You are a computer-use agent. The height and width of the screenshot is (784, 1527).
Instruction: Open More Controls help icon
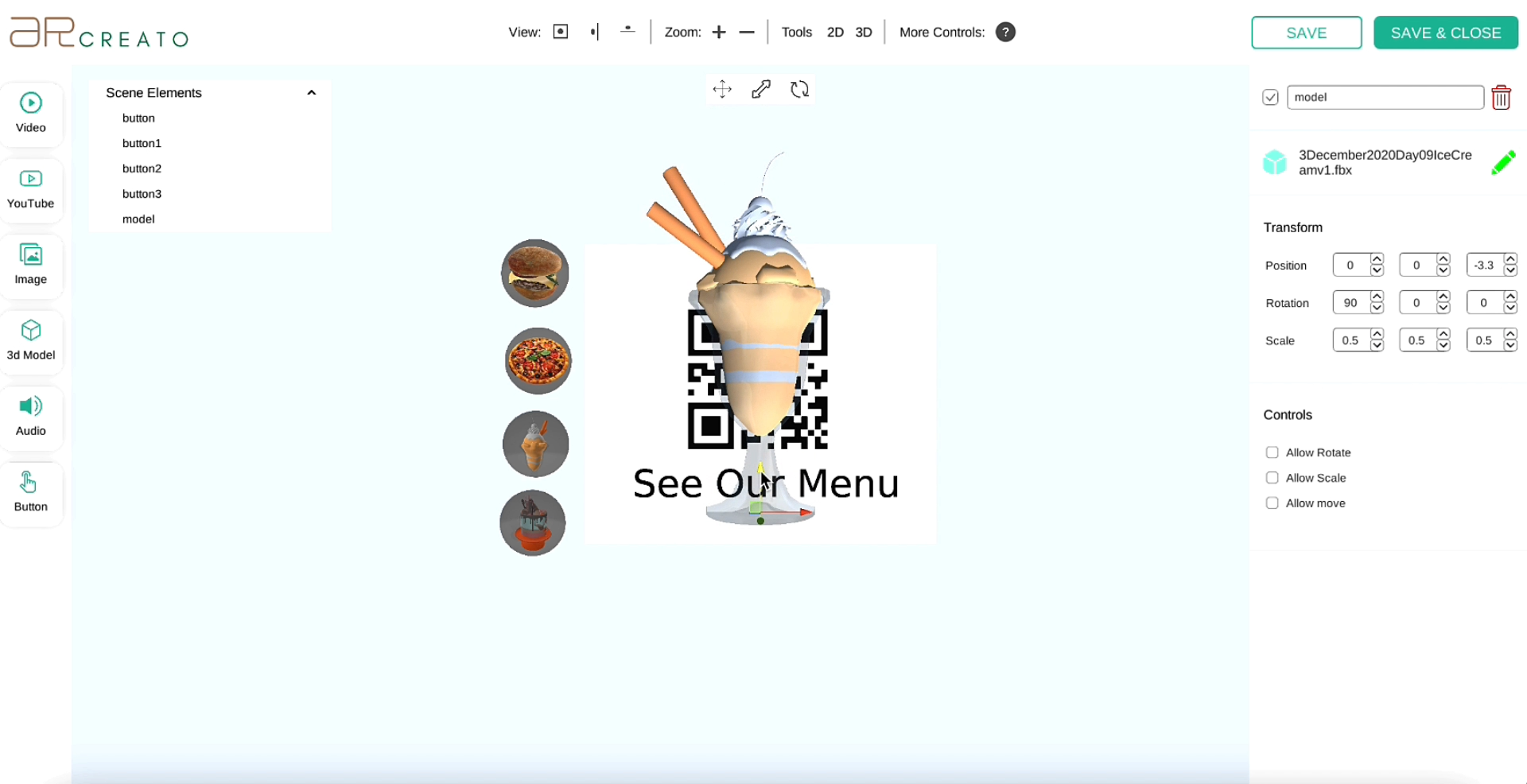[x=1005, y=32]
